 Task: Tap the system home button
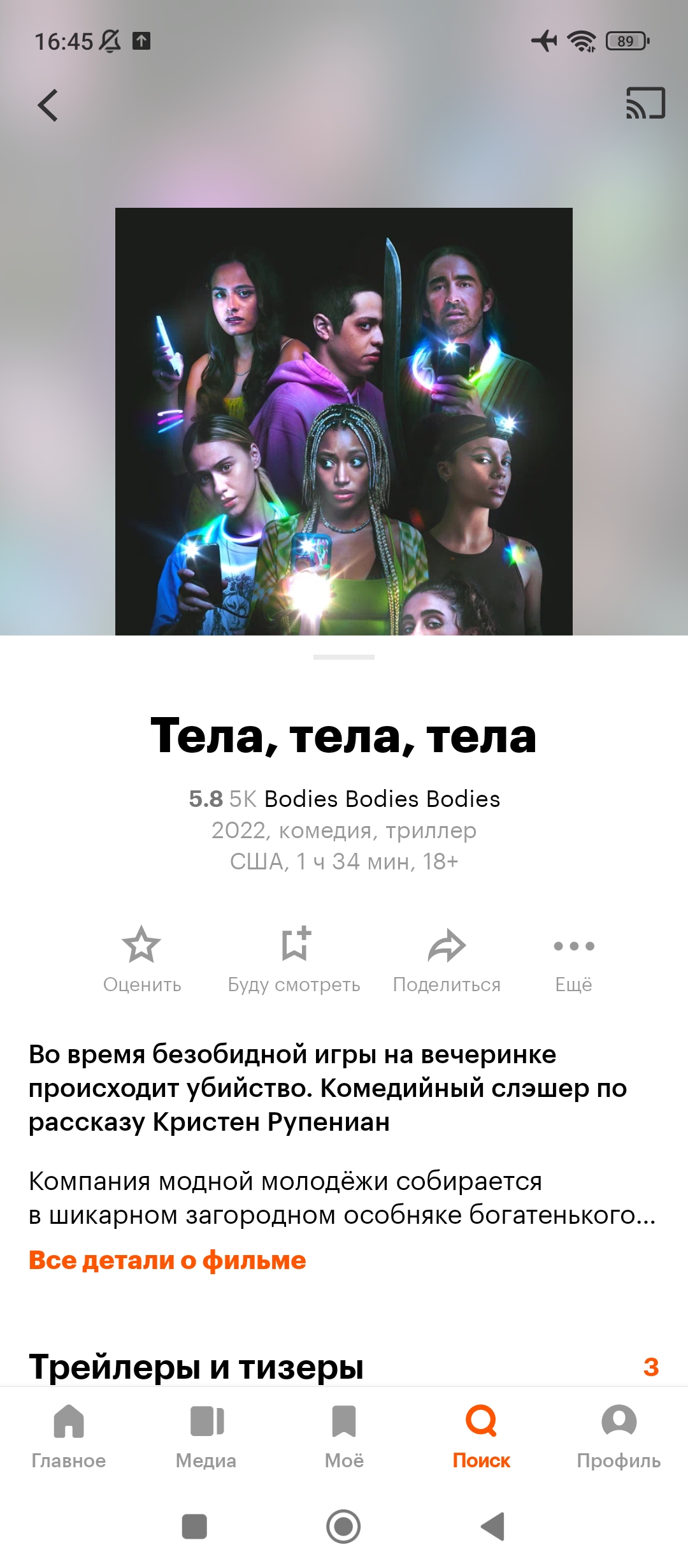point(343,1527)
